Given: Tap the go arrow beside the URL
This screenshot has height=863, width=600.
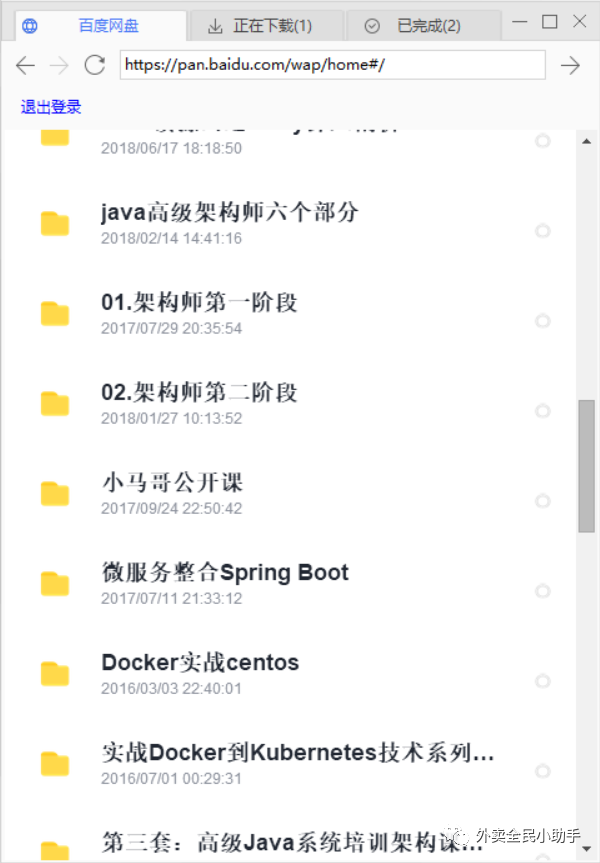Looking at the screenshot, I should click(570, 65).
